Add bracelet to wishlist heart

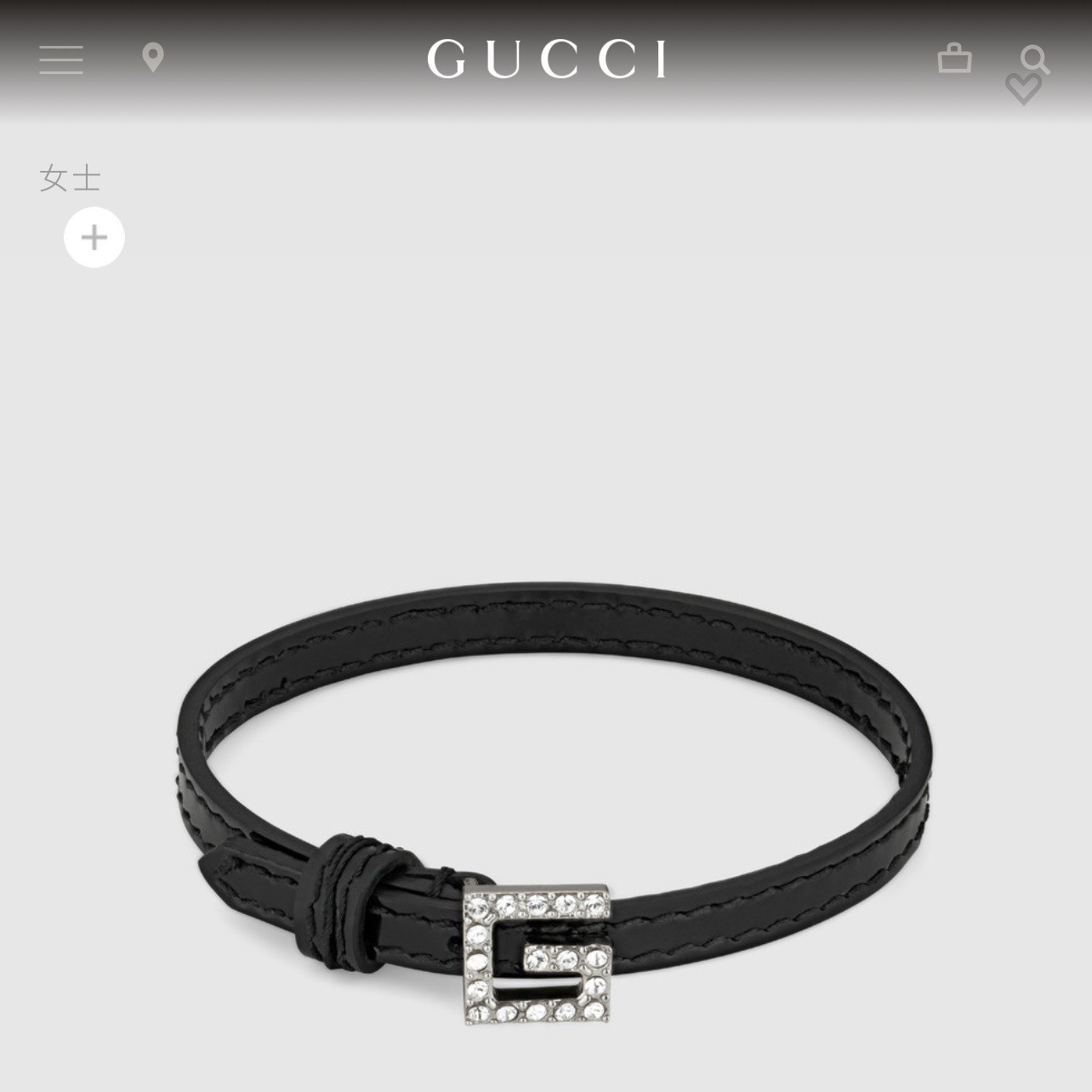pyautogui.click(x=1023, y=90)
